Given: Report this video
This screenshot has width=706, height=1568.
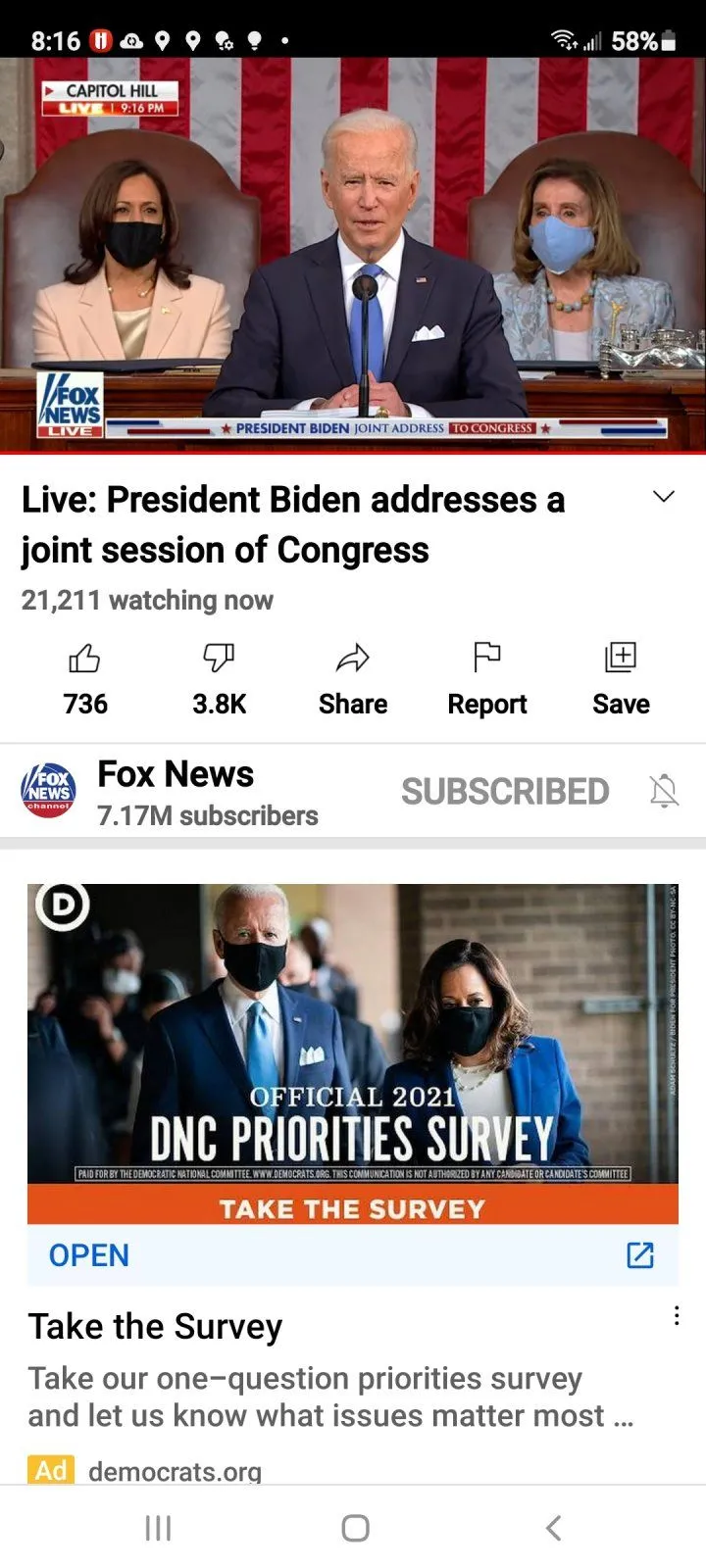Looking at the screenshot, I should 487,676.
